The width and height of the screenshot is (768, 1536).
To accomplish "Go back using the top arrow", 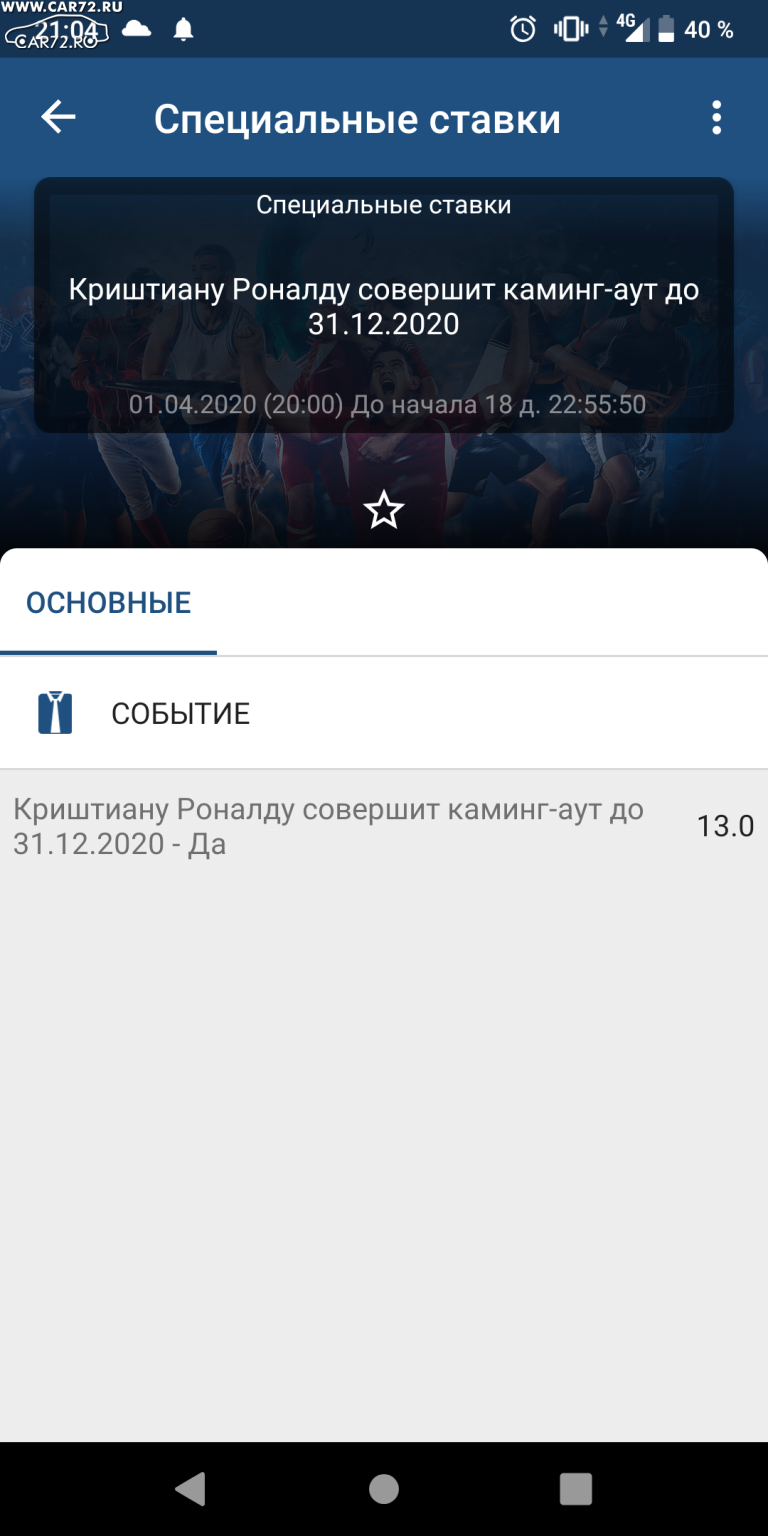I will click(x=58, y=117).
